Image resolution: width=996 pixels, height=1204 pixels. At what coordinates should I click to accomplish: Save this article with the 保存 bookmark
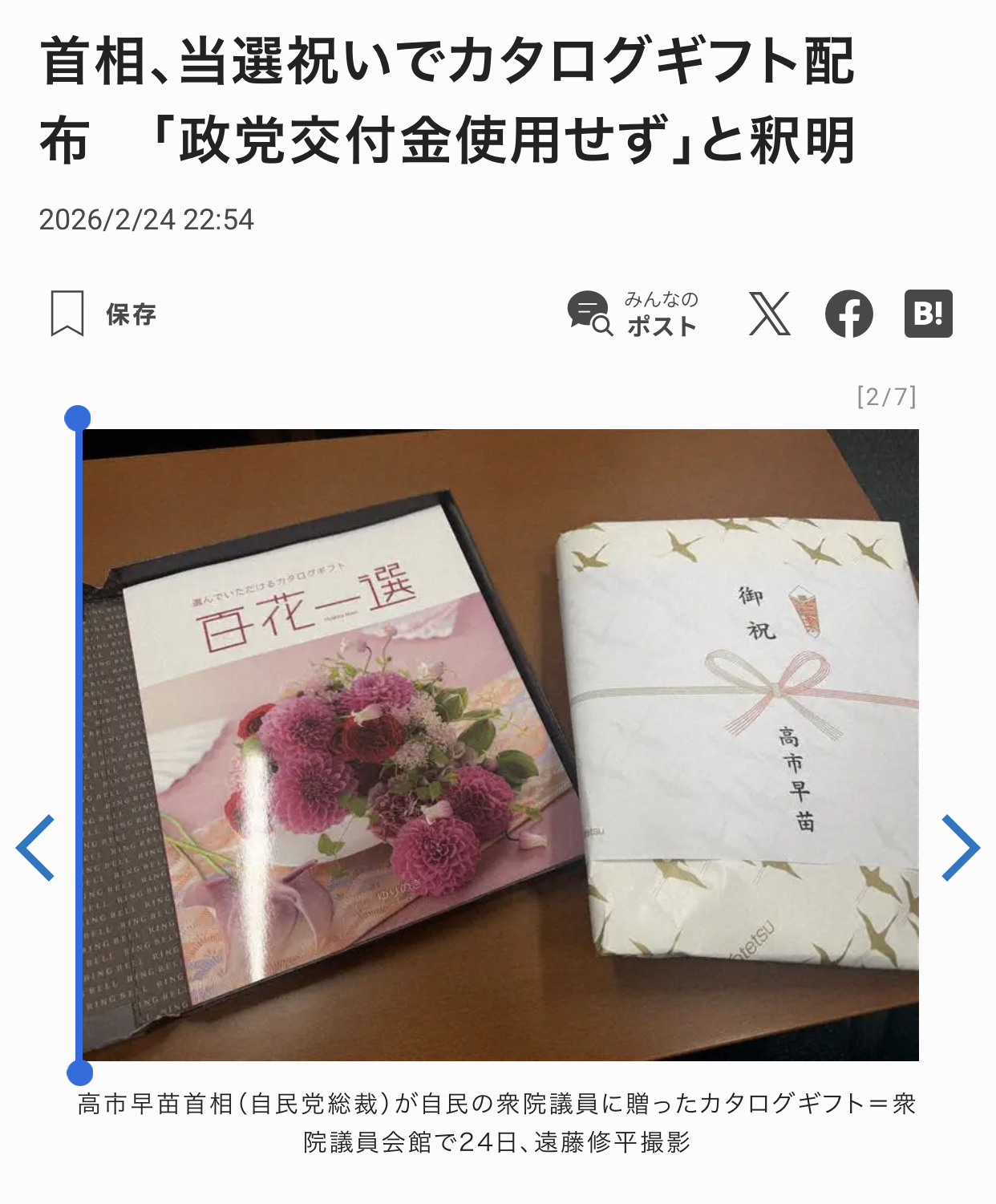(x=103, y=314)
